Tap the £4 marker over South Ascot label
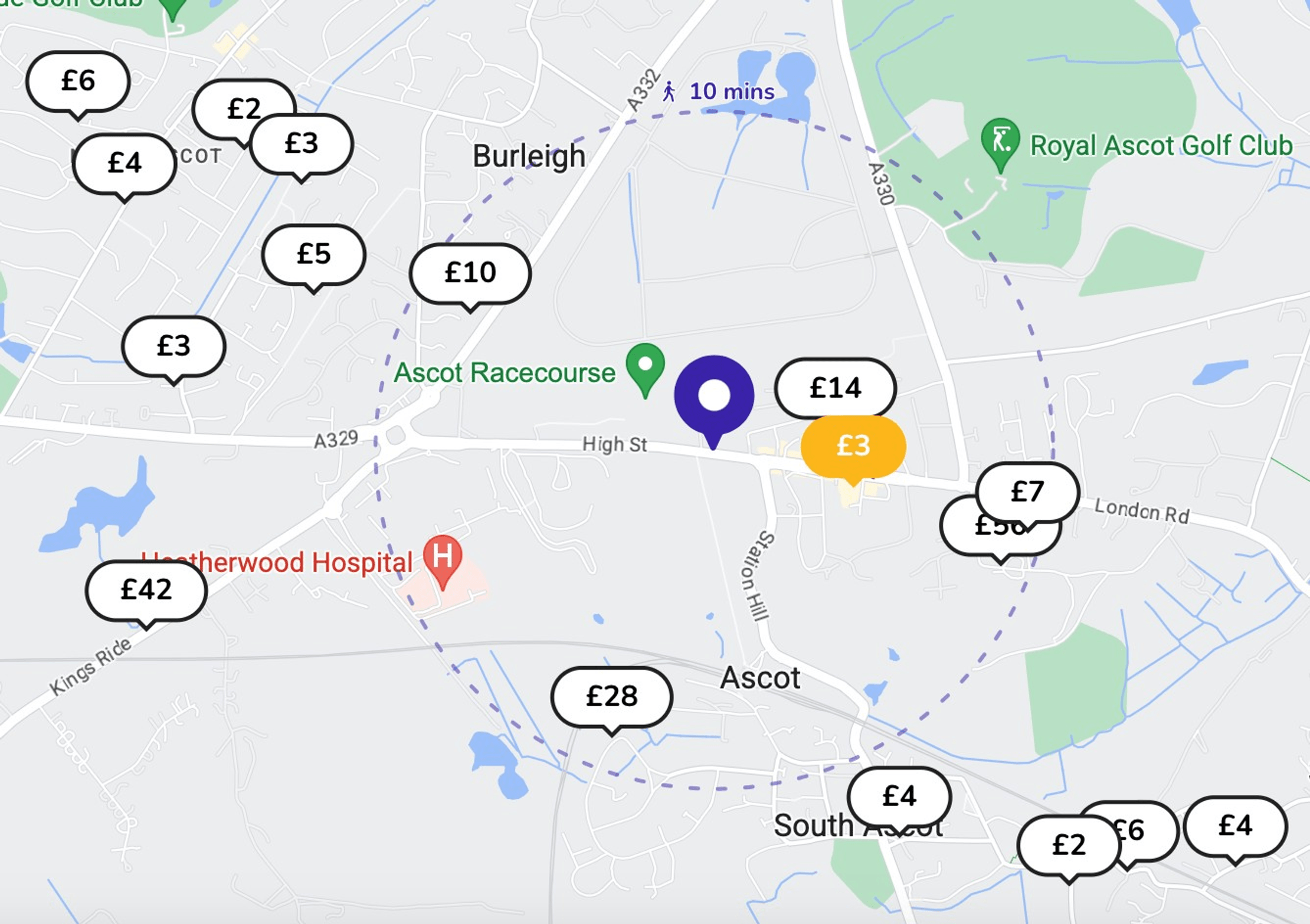 coord(899,797)
